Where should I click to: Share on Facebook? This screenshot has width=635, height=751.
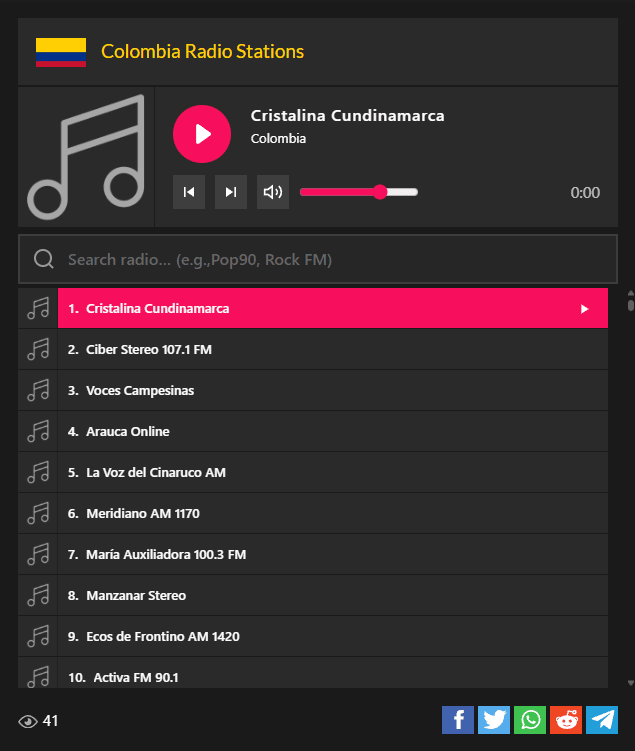click(458, 719)
